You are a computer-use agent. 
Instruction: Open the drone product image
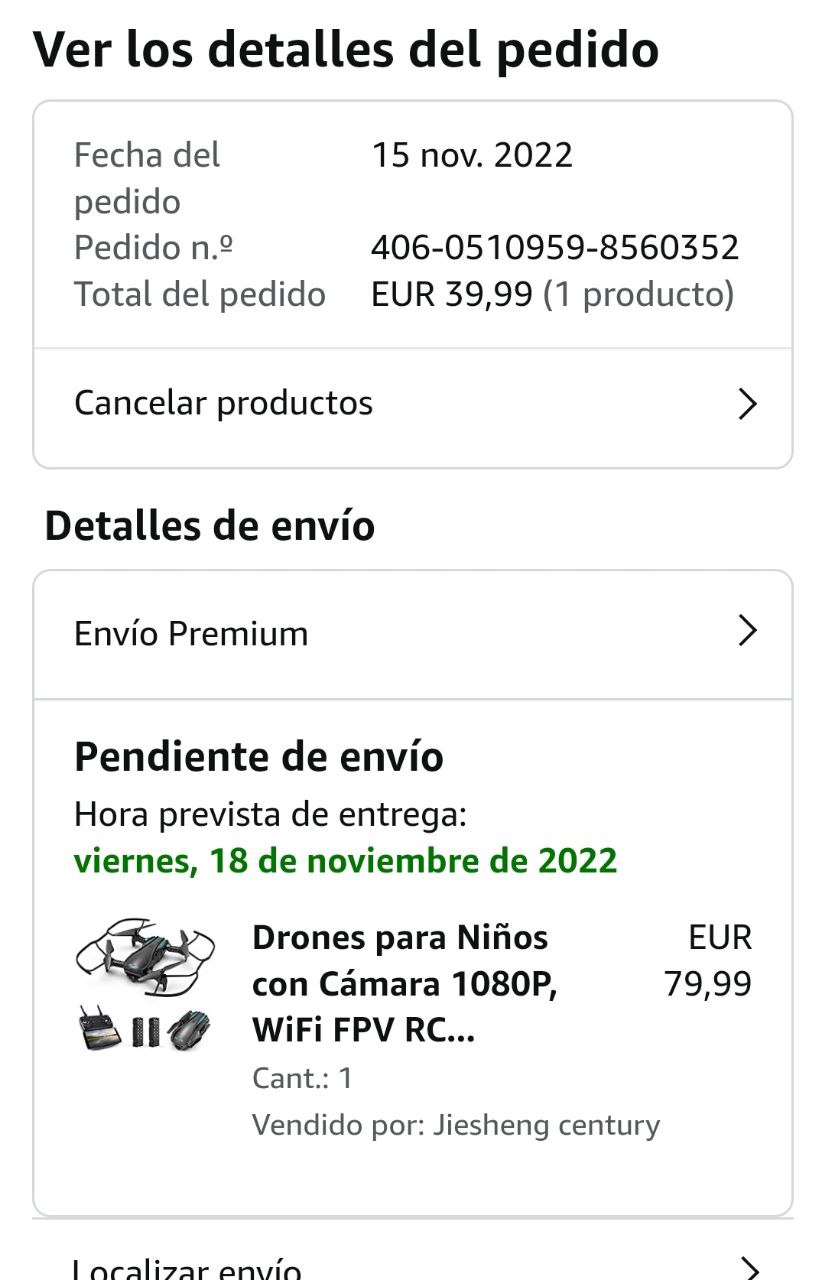[146, 984]
